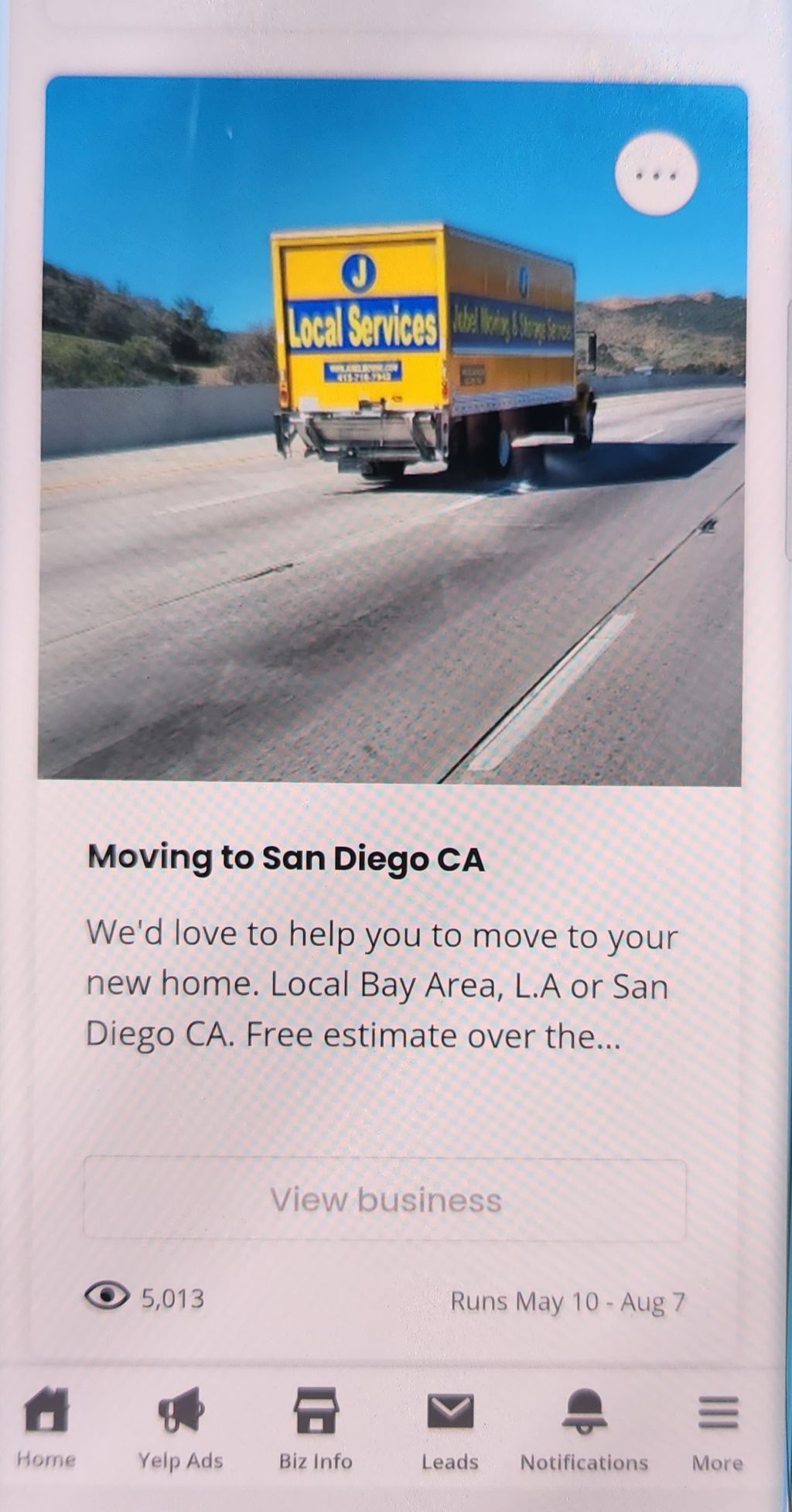Tap the View business button
This screenshot has height=1512, width=792.
coord(385,1199)
